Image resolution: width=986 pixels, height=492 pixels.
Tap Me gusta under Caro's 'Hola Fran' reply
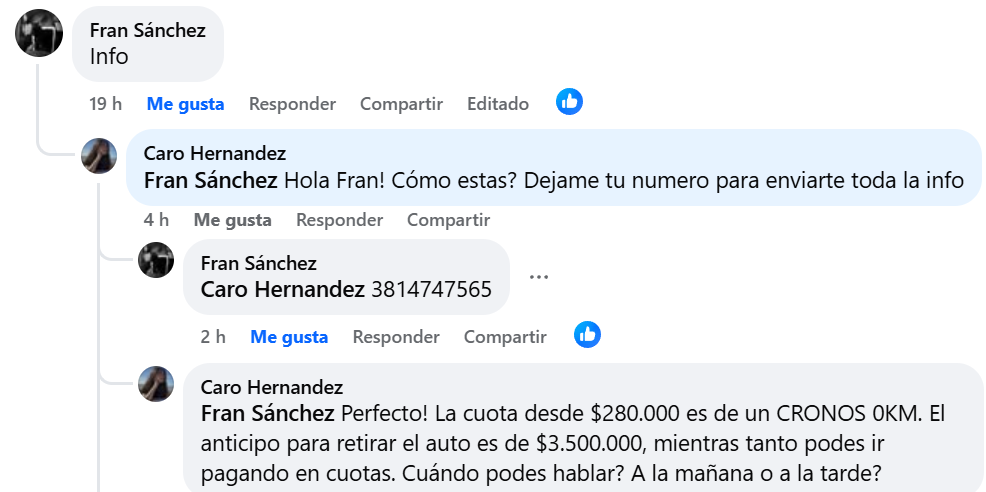[232, 220]
